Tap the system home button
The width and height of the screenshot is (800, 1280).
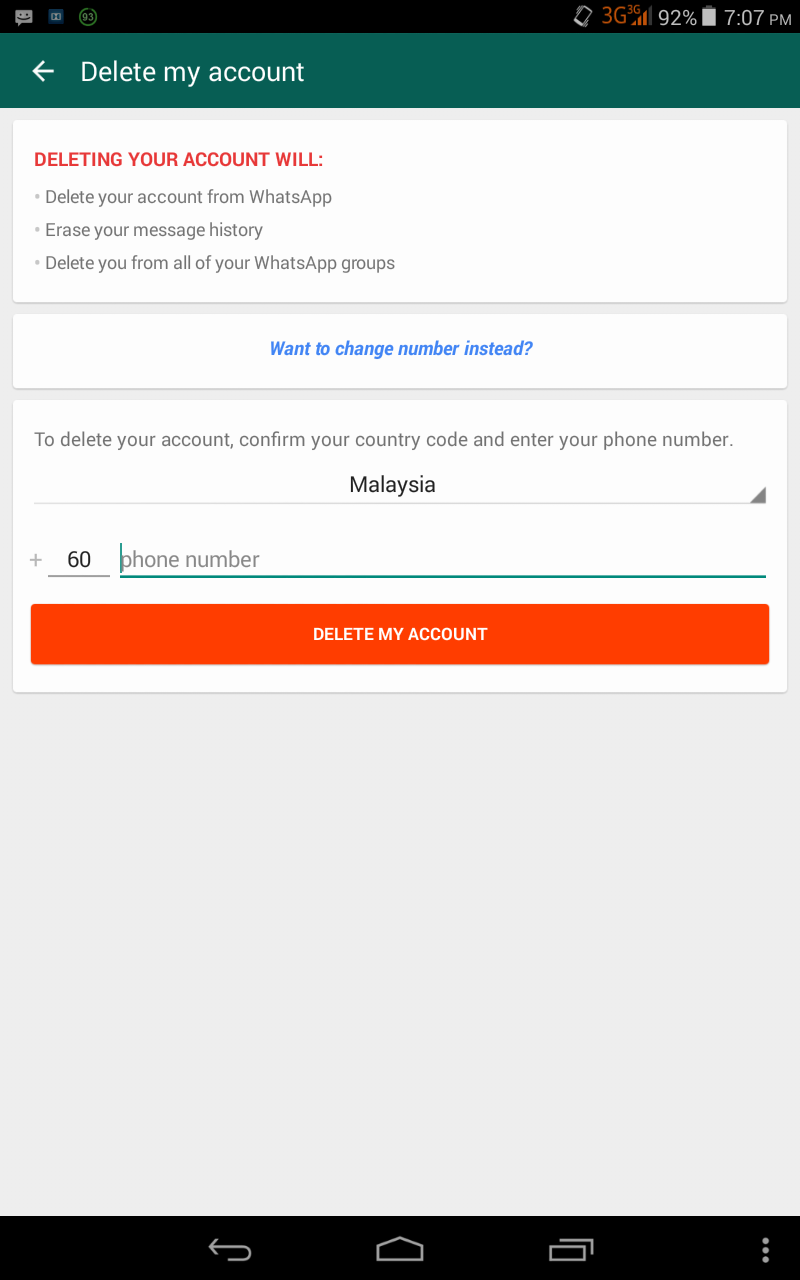pos(400,1249)
